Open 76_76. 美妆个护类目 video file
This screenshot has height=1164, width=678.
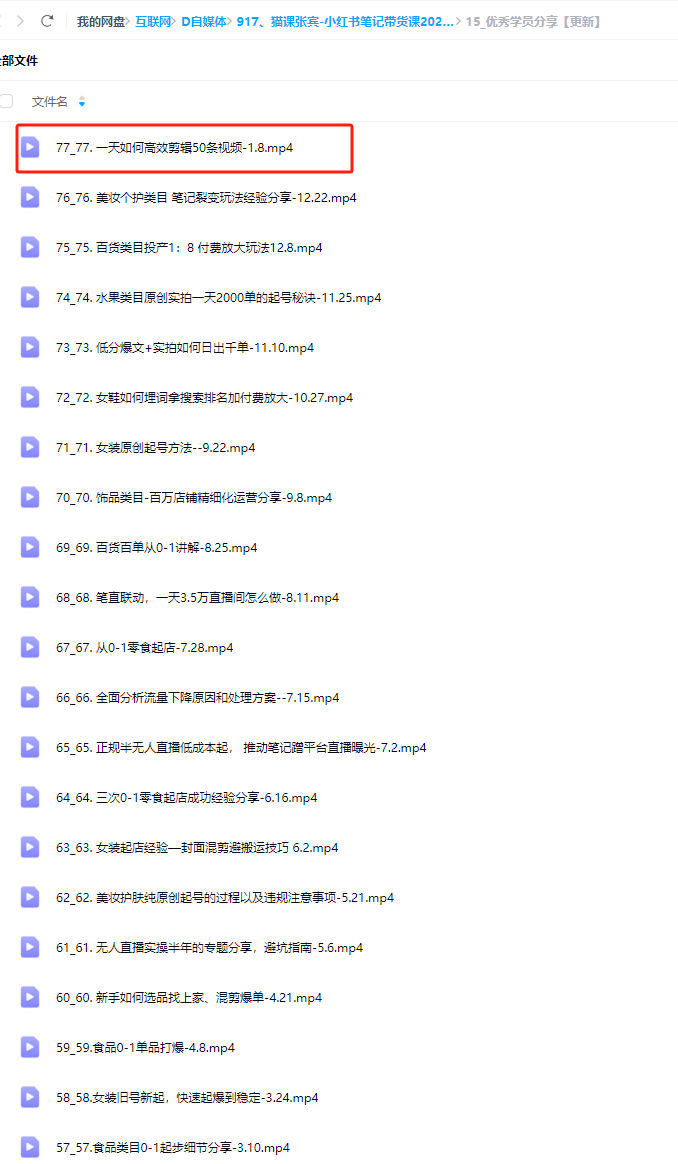tap(206, 197)
